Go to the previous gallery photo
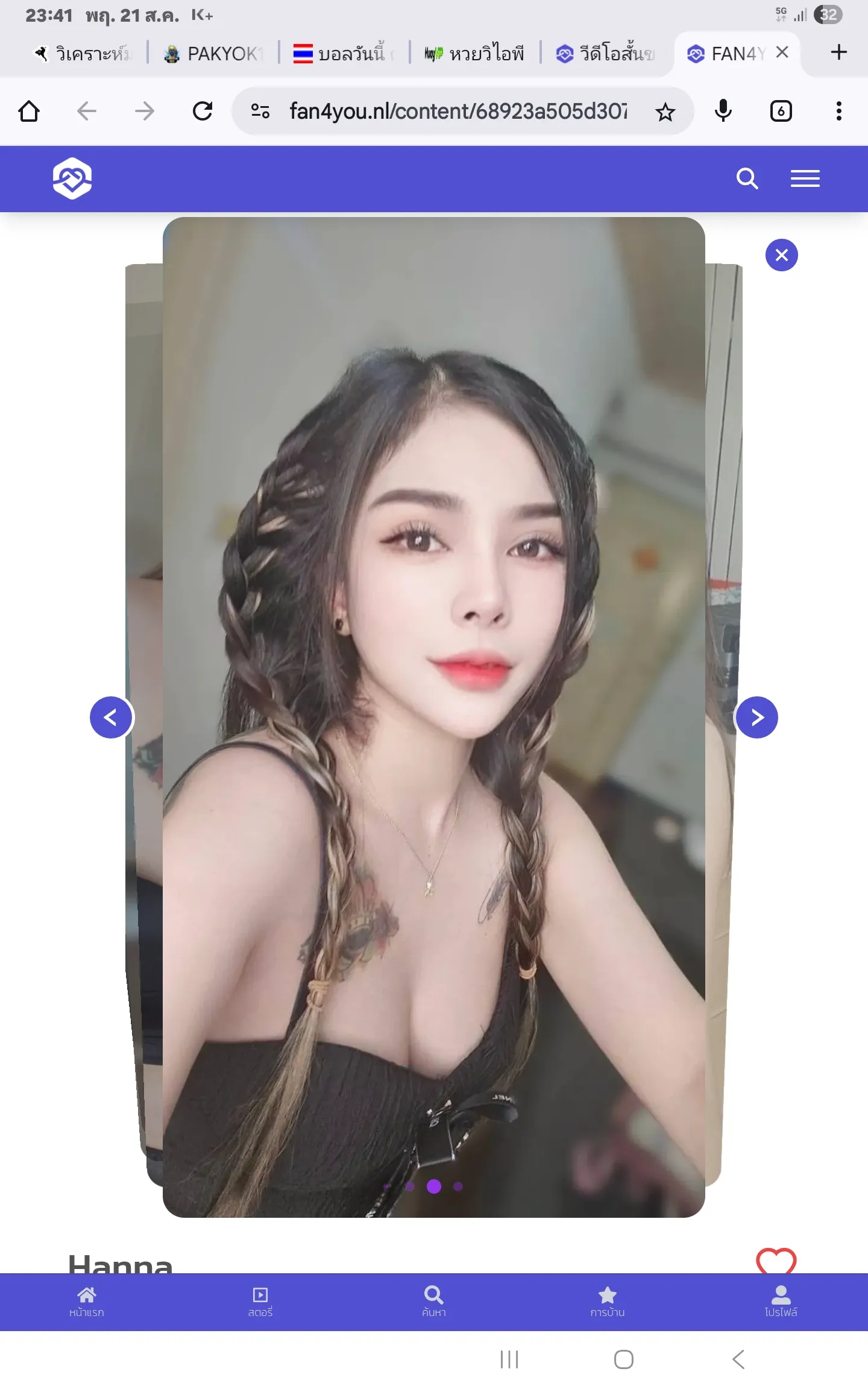Image resolution: width=868 pixels, height=1389 pixels. (x=111, y=717)
